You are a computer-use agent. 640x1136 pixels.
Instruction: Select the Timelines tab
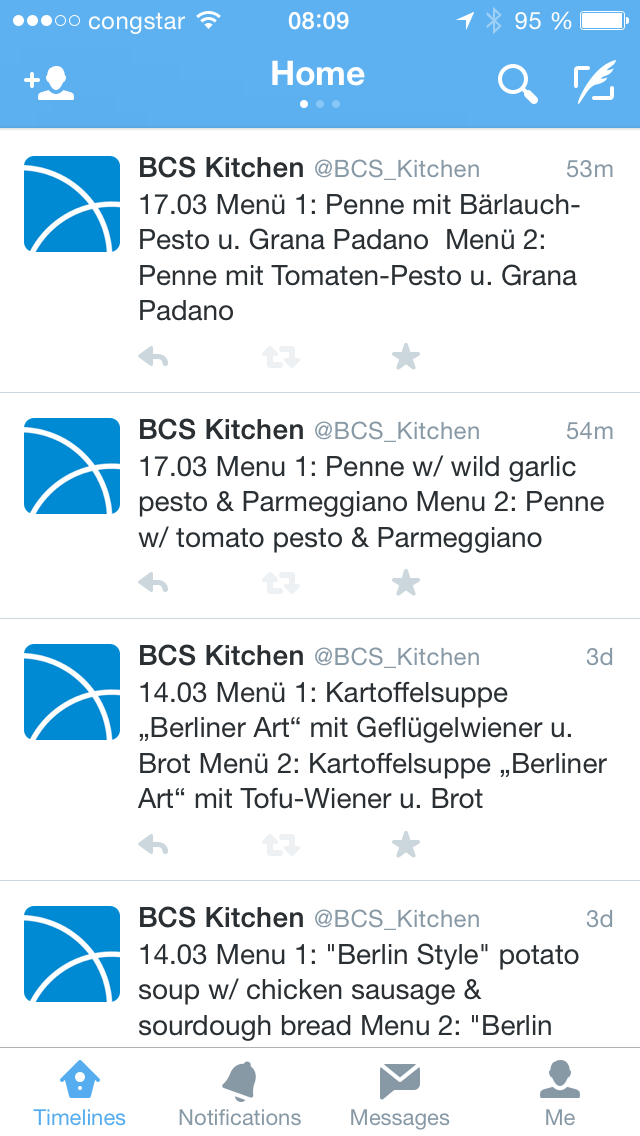point(80,1094)
